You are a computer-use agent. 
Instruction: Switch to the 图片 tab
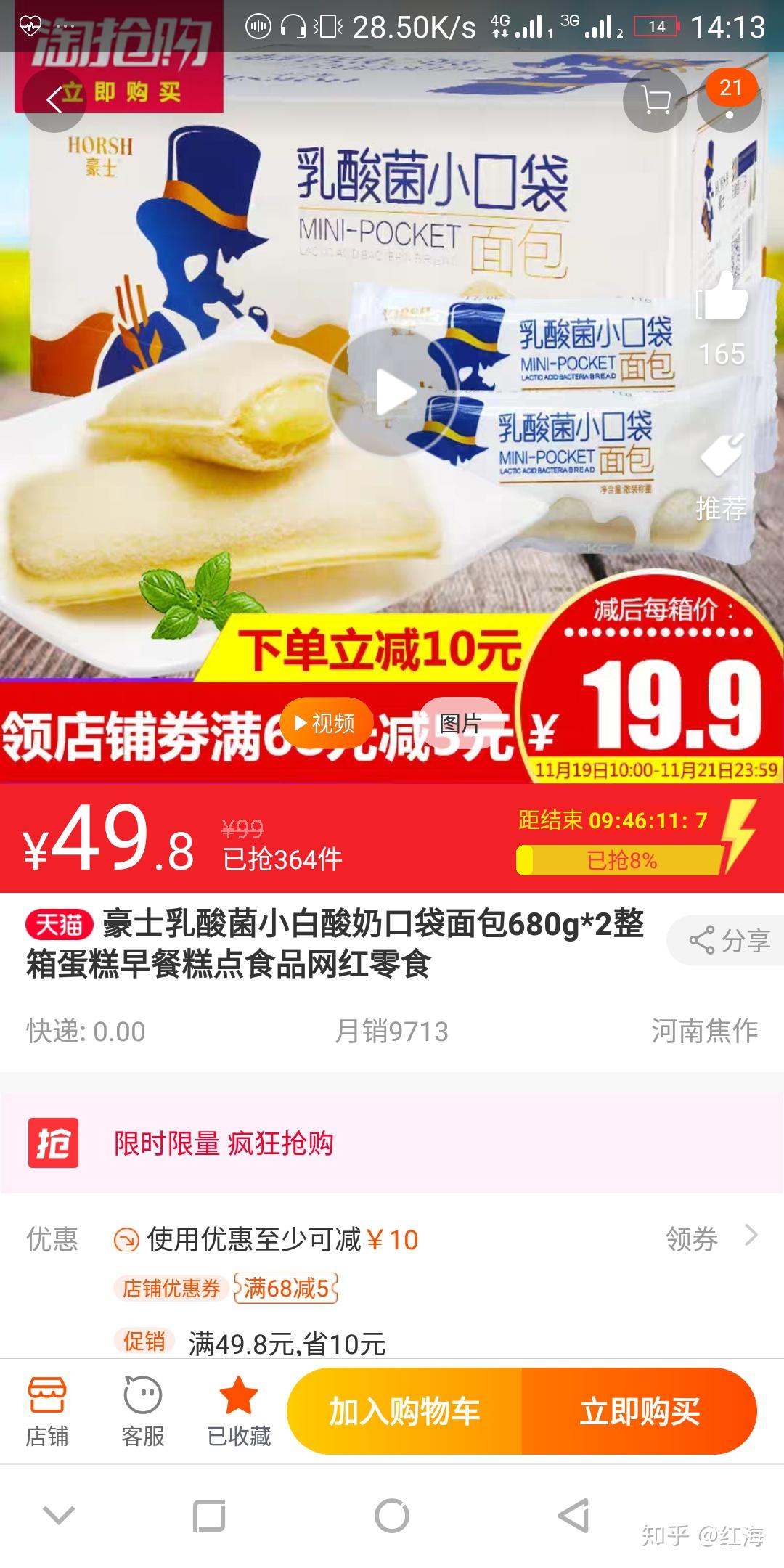coord(460,723)
